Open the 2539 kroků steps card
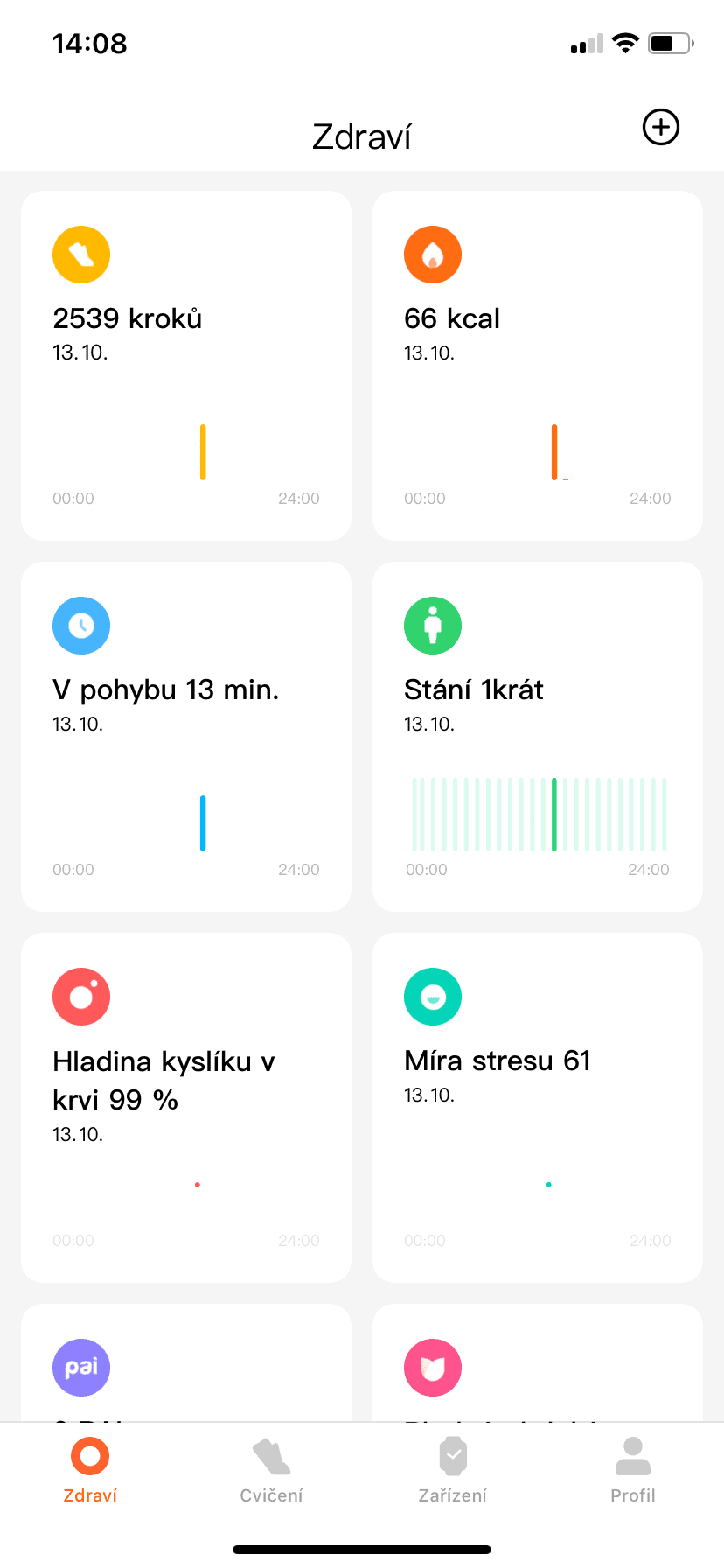Image resolution: width=724 pixels, height=1568 pixels. (x=186, y=366)
